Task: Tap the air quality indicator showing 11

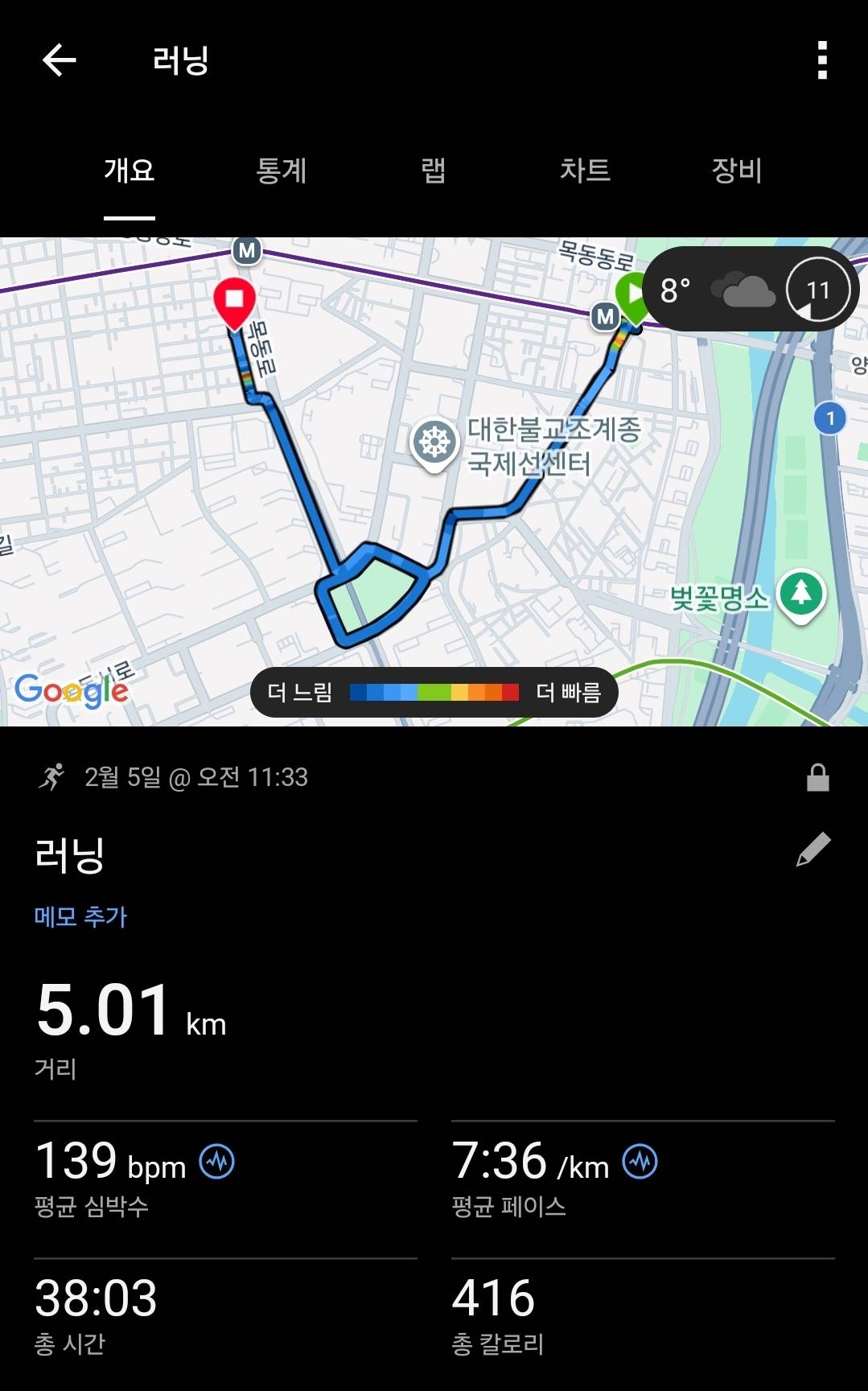Action: pos(817,290)
